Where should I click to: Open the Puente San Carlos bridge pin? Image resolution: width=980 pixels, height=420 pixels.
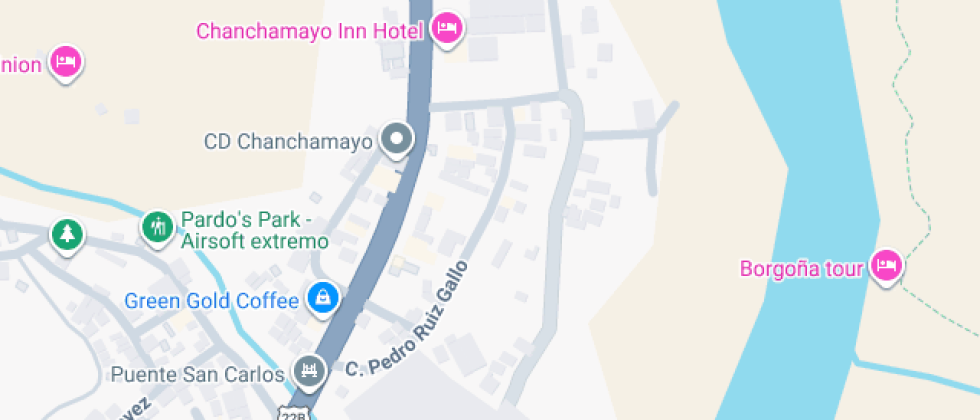pos(309,372)
